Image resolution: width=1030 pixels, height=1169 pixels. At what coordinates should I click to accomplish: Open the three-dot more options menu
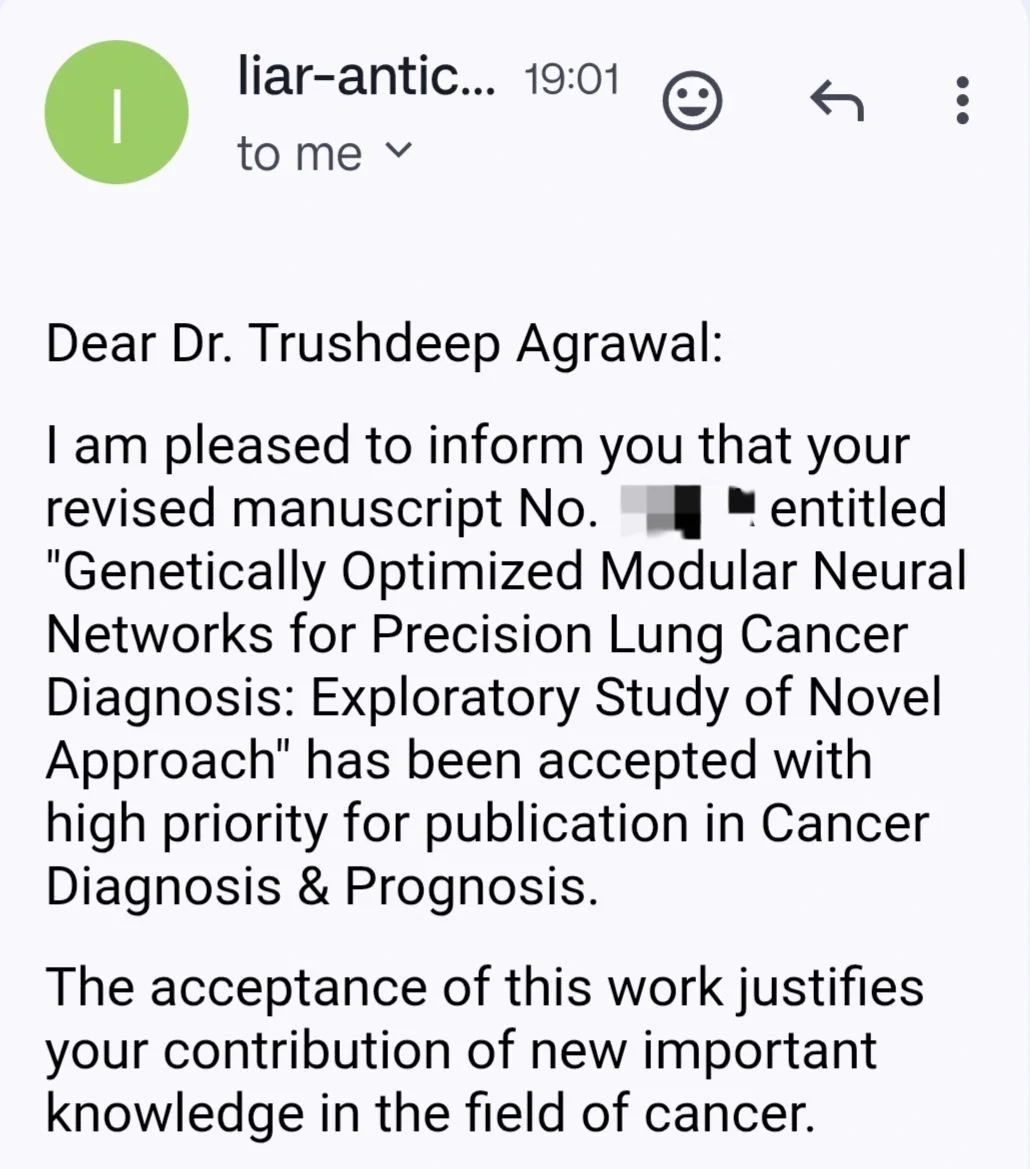(962, 100)
